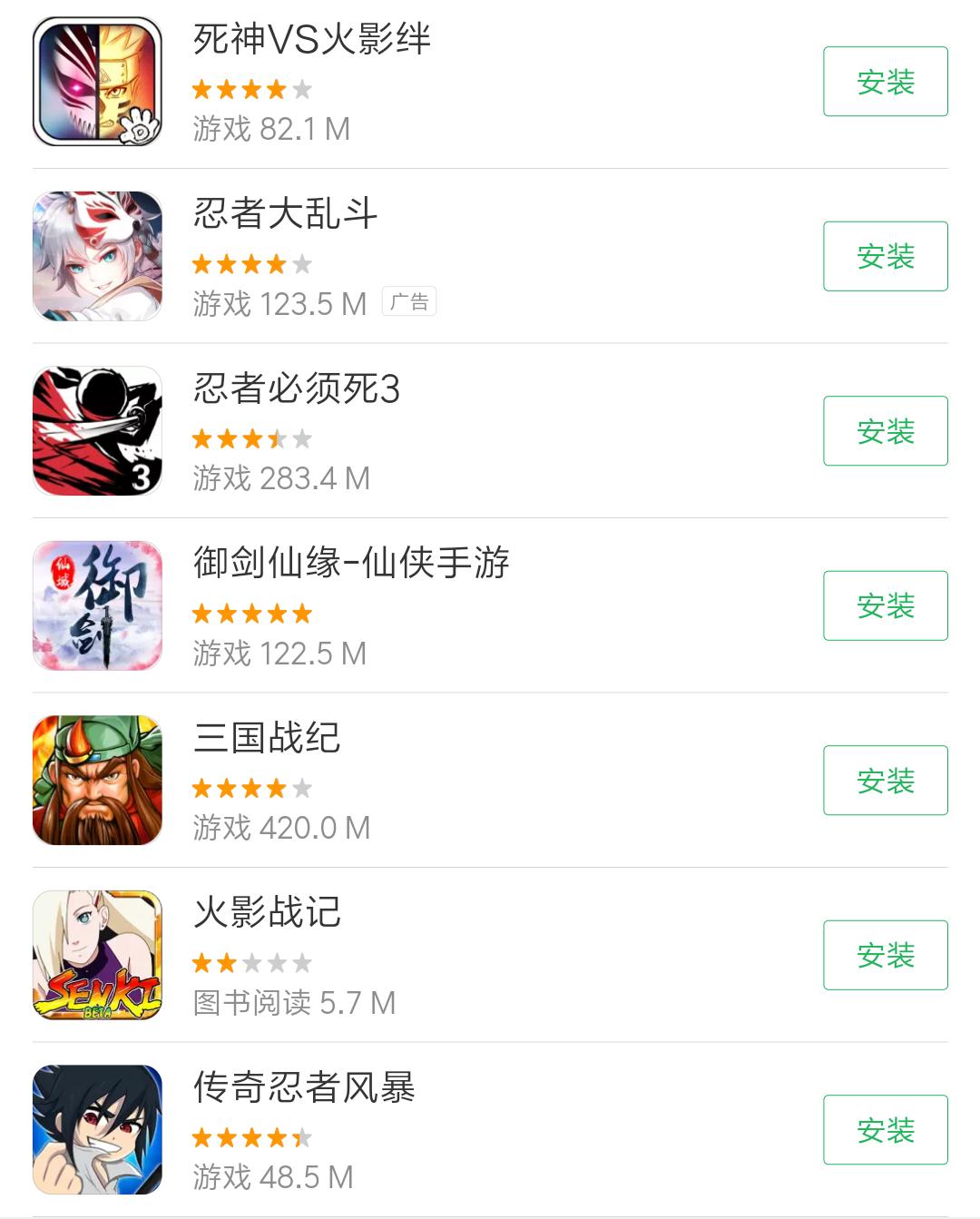Open the 死神VS火影绊 app icon
The image size is (980, 1219).
tap(98, 80)
